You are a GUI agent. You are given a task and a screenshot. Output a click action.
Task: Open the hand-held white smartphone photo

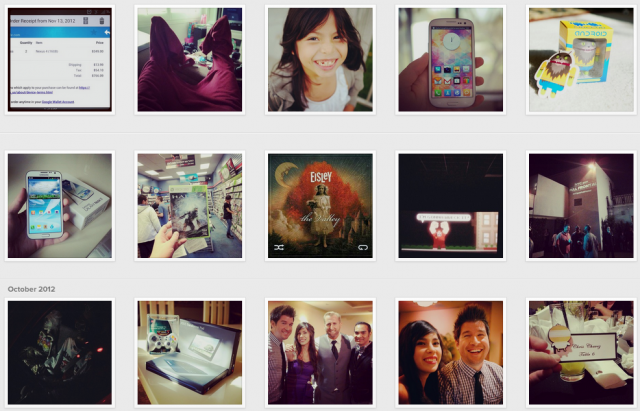[450, 58]
